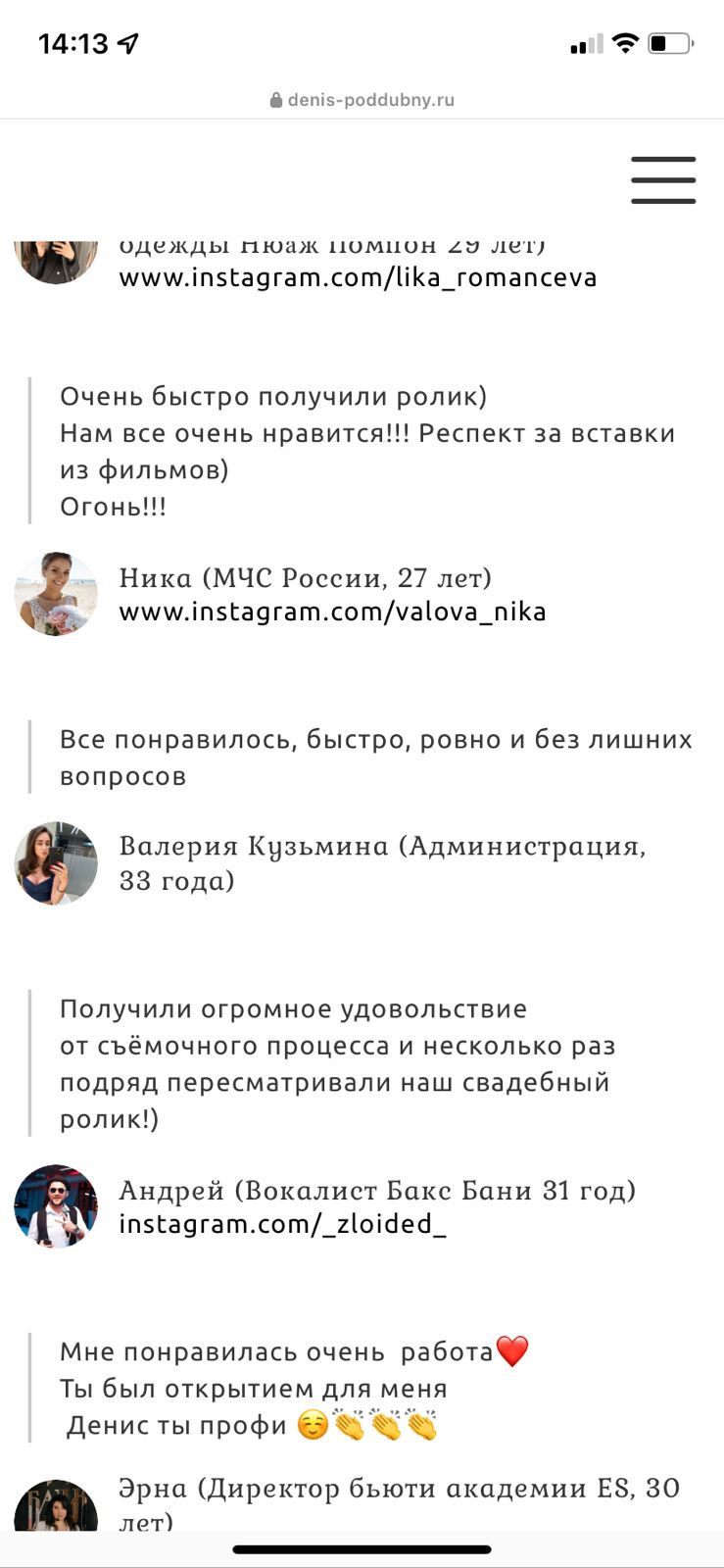Viewport: 724px width, 1568px height.
Task: Tap the cellular signal bars icon
Action: pyautogui.click(x=585, y=44)
